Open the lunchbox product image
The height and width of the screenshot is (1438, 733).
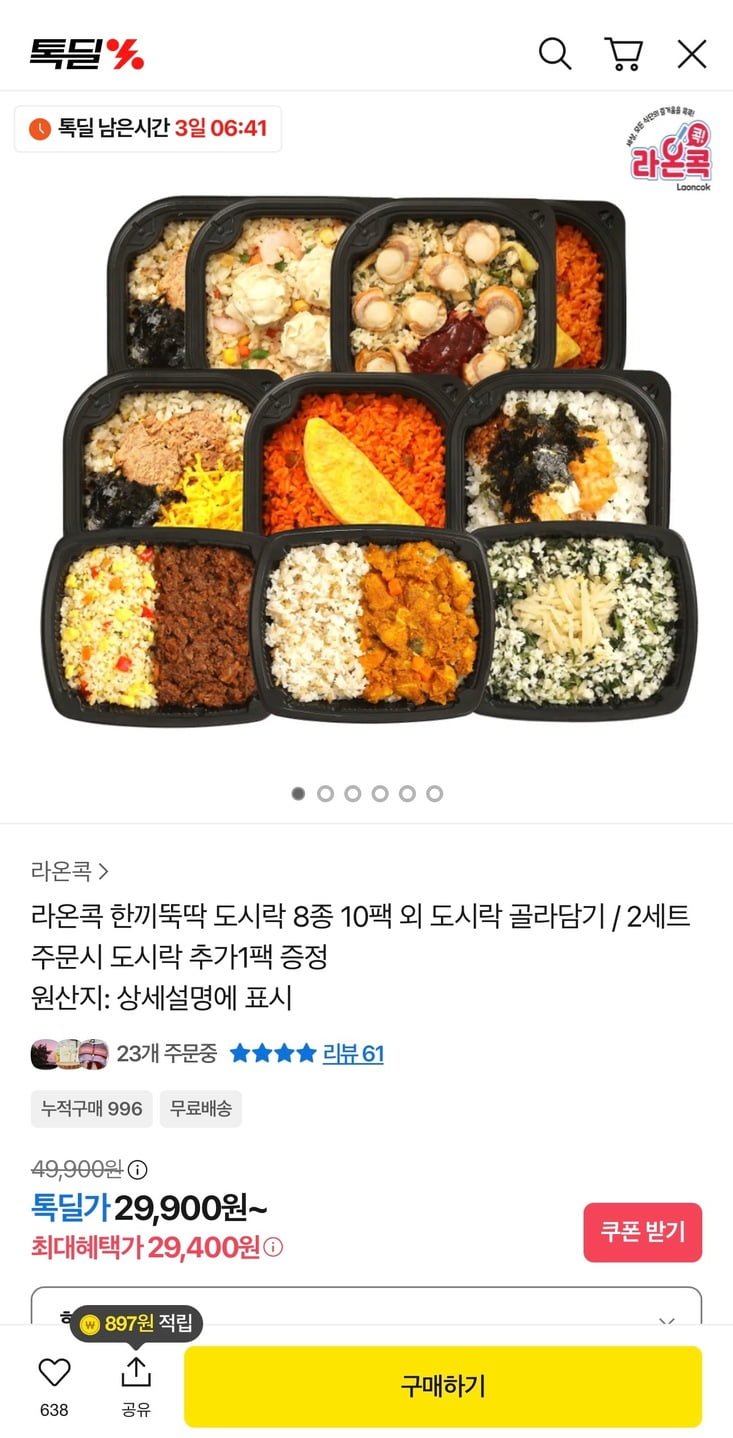(x=366, y=460)
